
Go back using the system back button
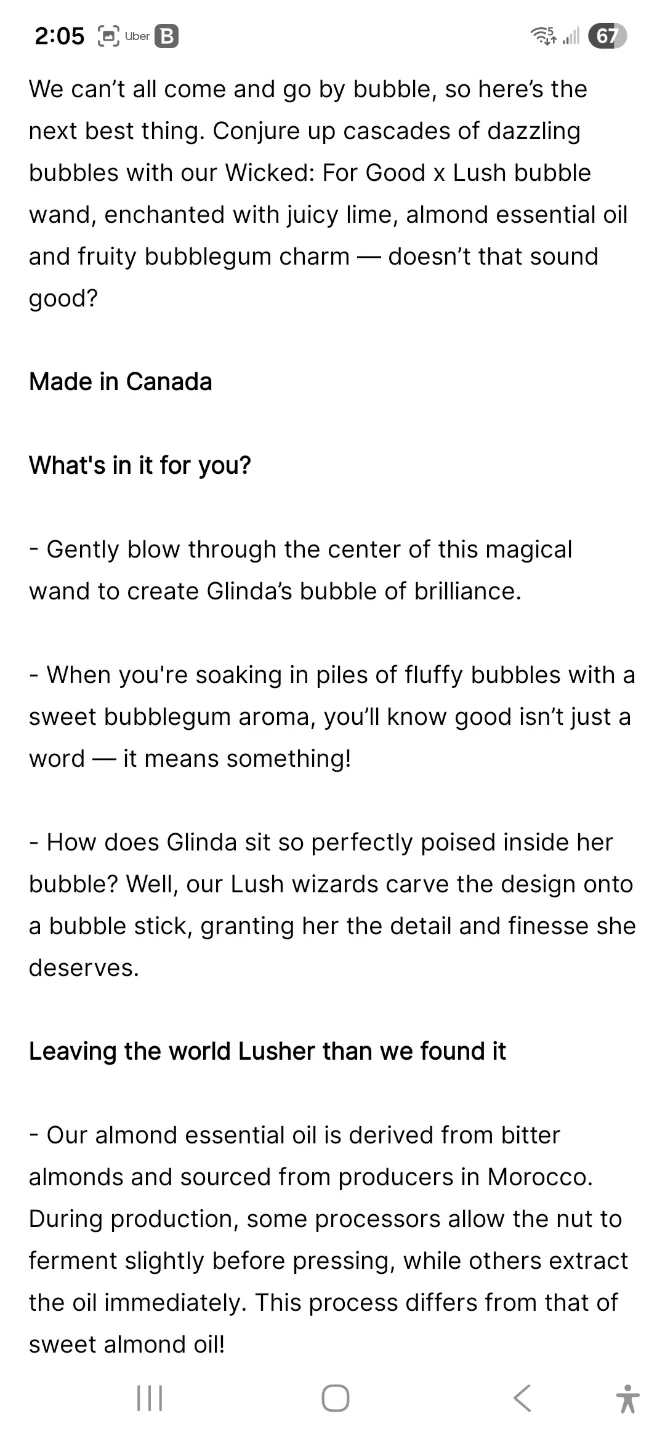pyautogui.click(x=522, y=1398)
